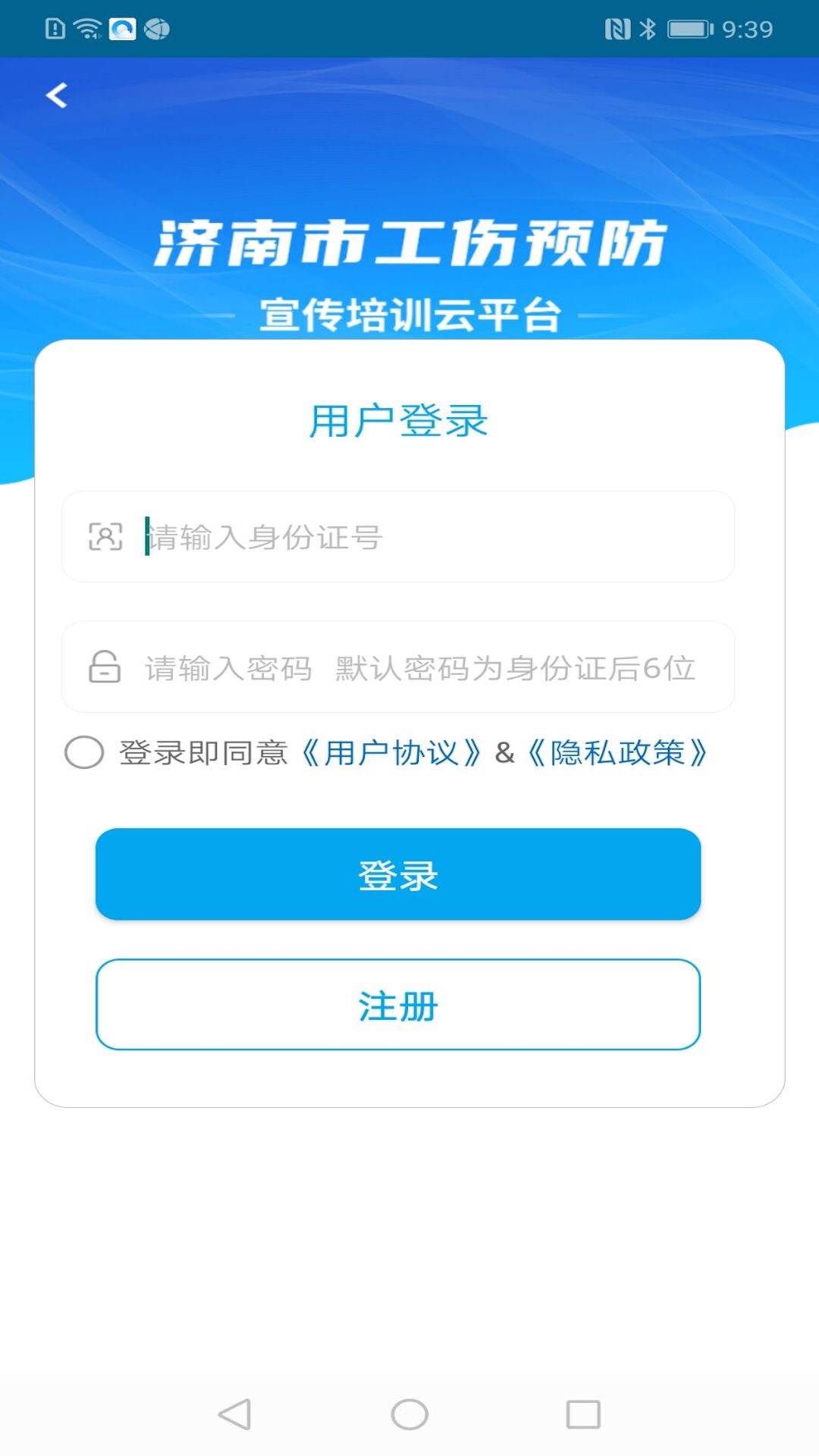Click the ID card icon in the username field
The height and width of the screenshot is (1456, 819).
click(106, 537)
